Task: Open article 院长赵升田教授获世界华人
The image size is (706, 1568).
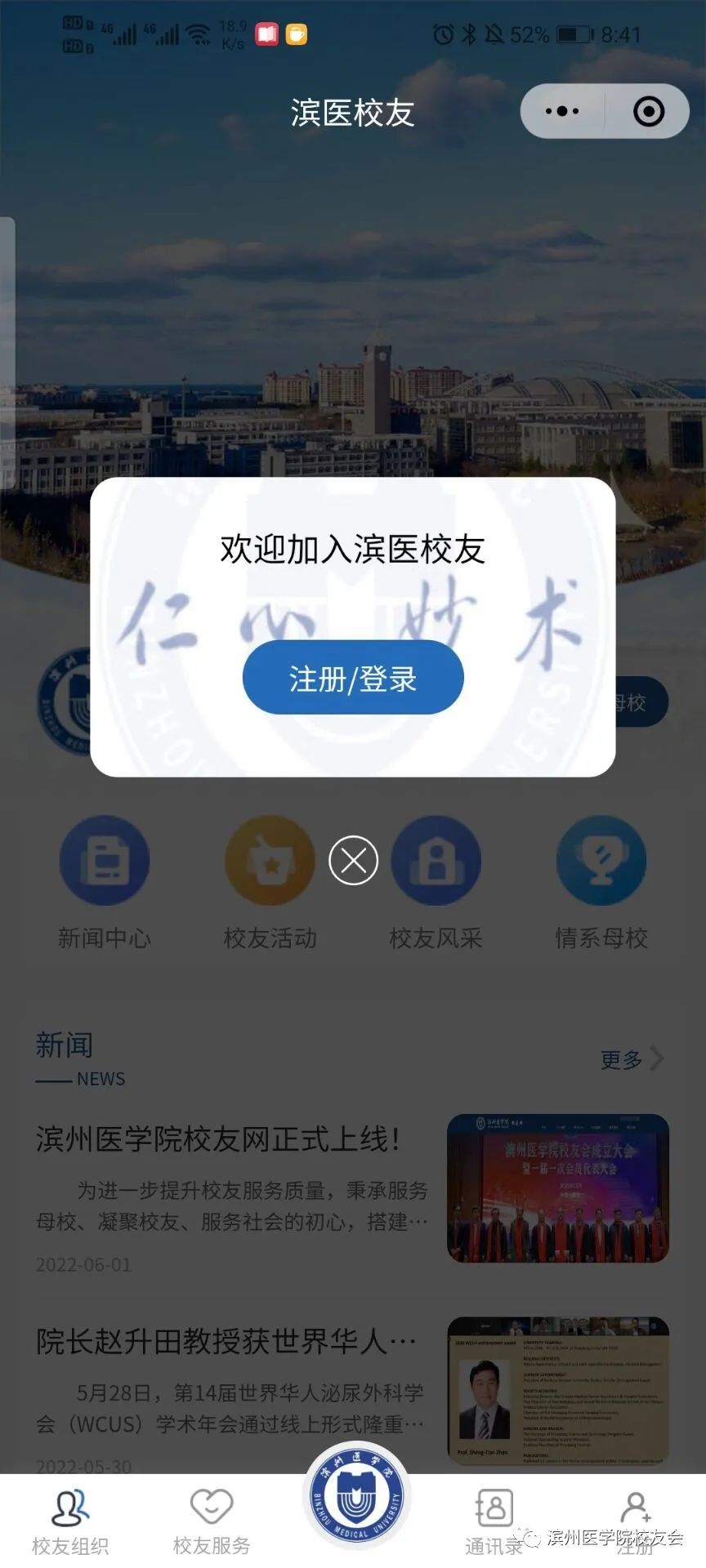Action: (x=226, y=1342)
